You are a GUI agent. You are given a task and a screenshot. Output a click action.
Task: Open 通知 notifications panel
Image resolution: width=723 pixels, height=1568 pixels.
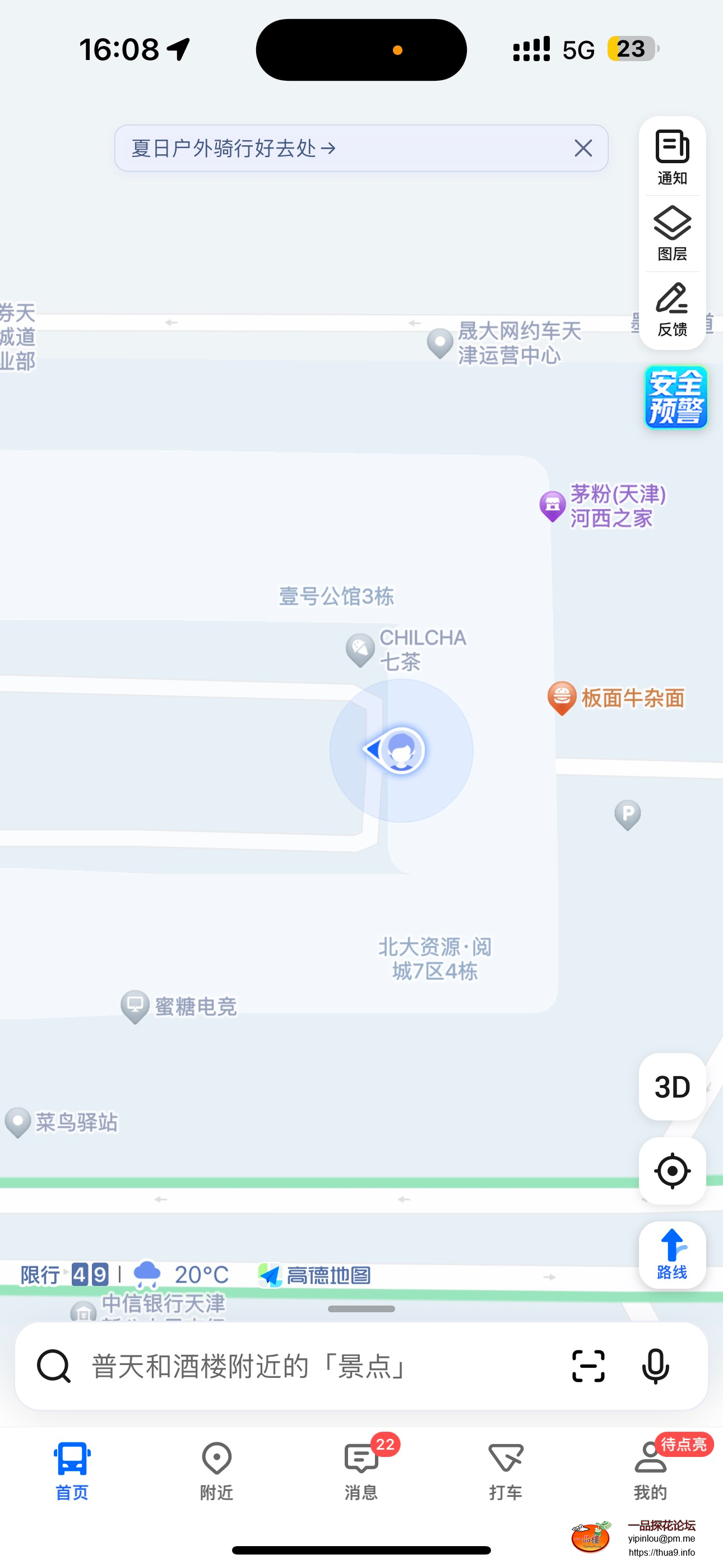[672, 157]
